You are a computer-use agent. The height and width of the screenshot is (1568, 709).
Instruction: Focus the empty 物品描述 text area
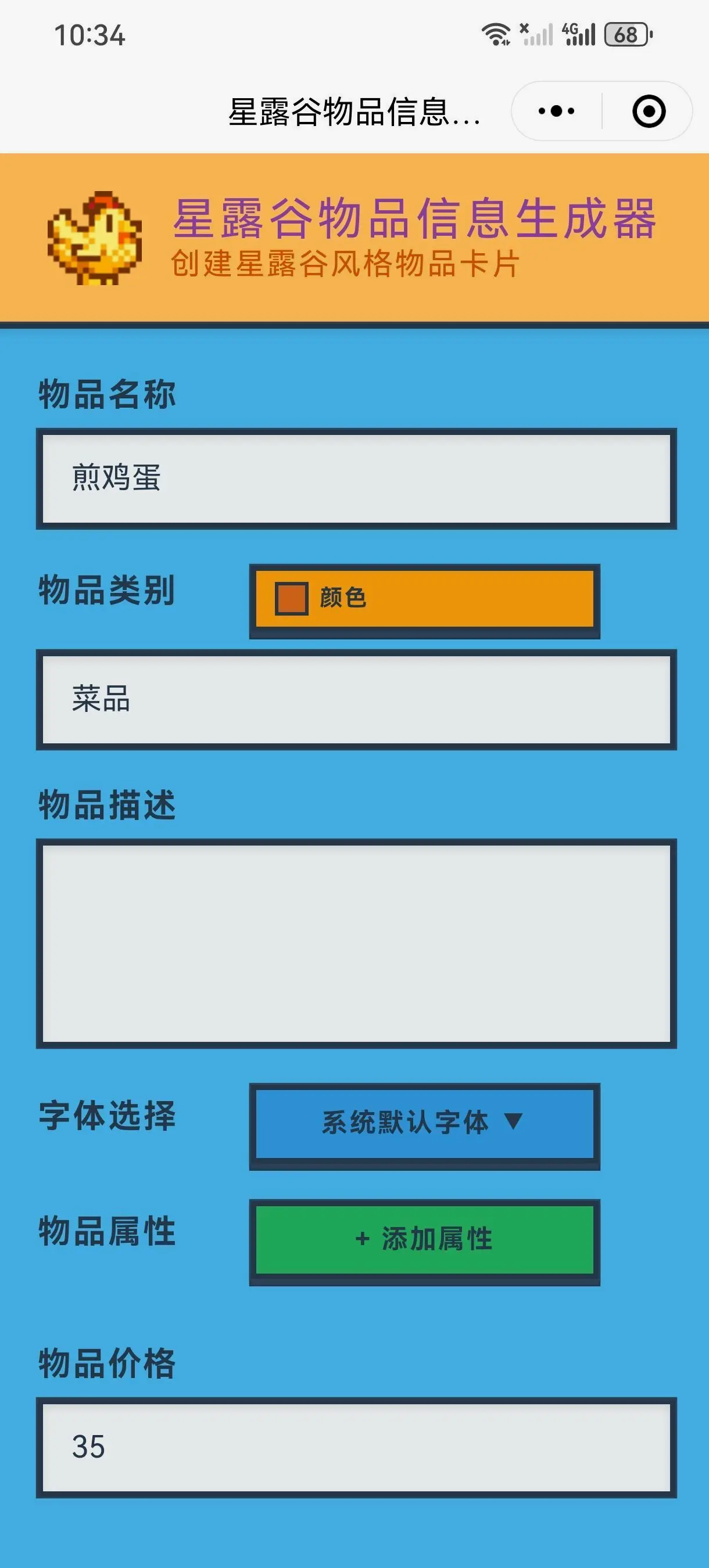pyautogui.click(x=356, y=943)
